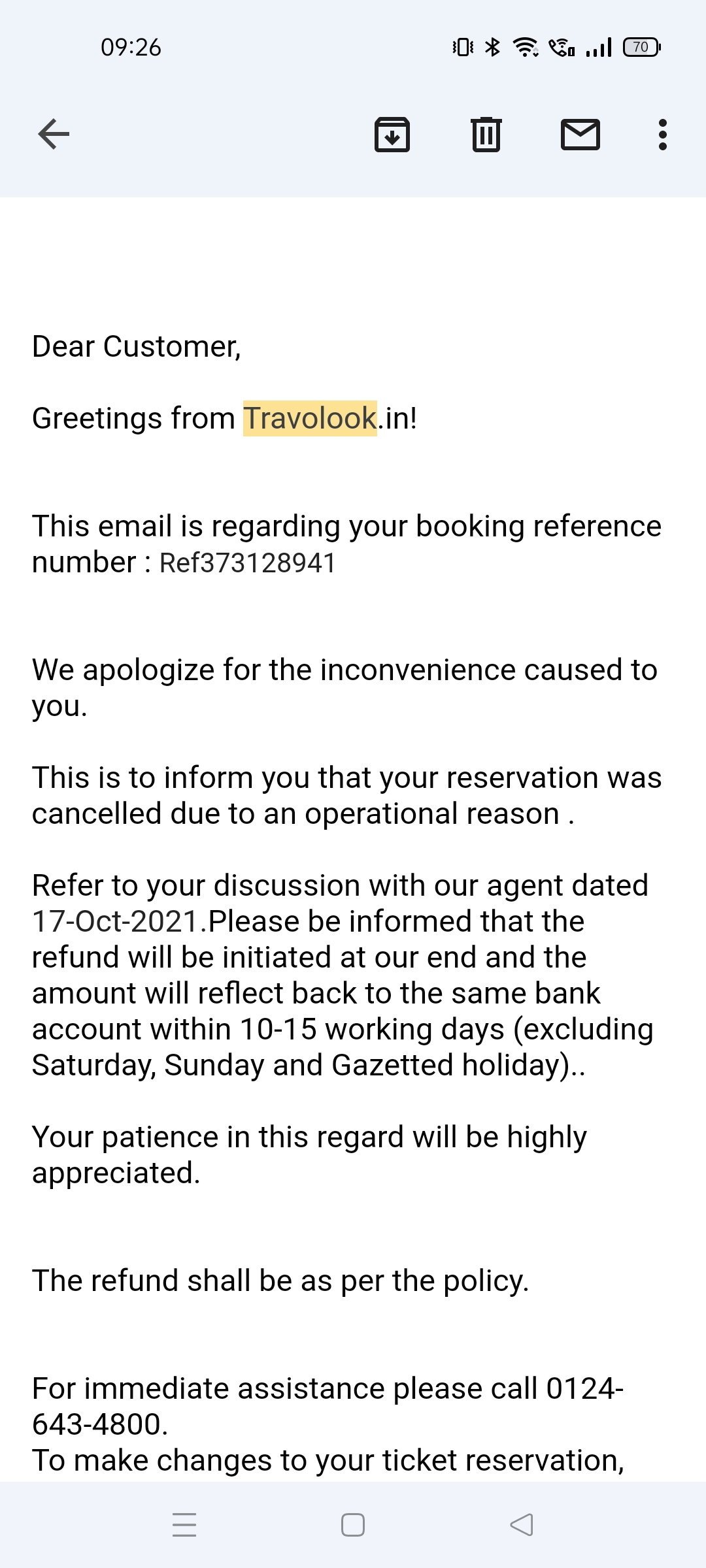This screenshot has height=1568, width=706.
Task: Delete this email
Action: click(x=486, y=135)
